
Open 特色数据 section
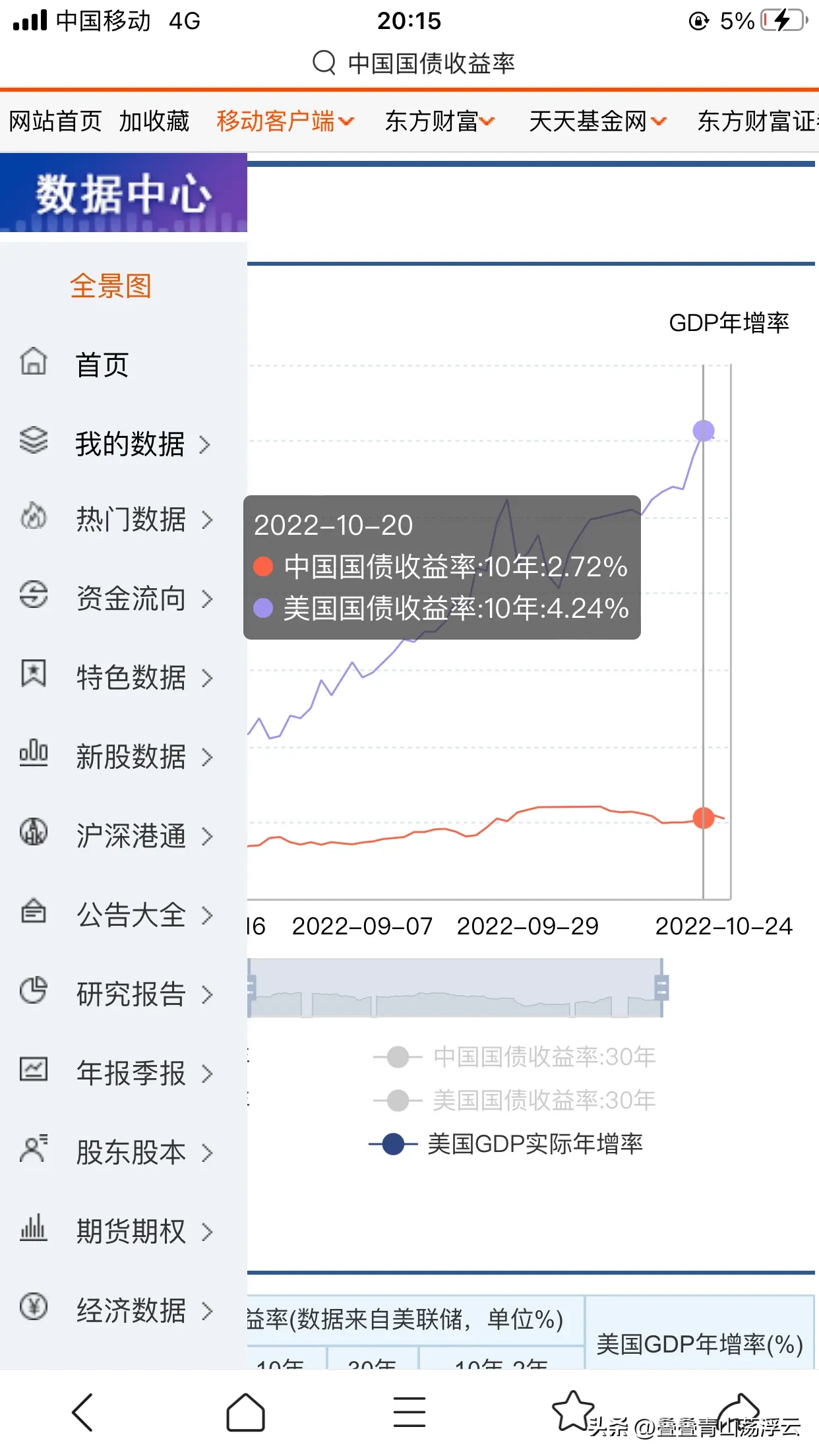tap(131, 678)
